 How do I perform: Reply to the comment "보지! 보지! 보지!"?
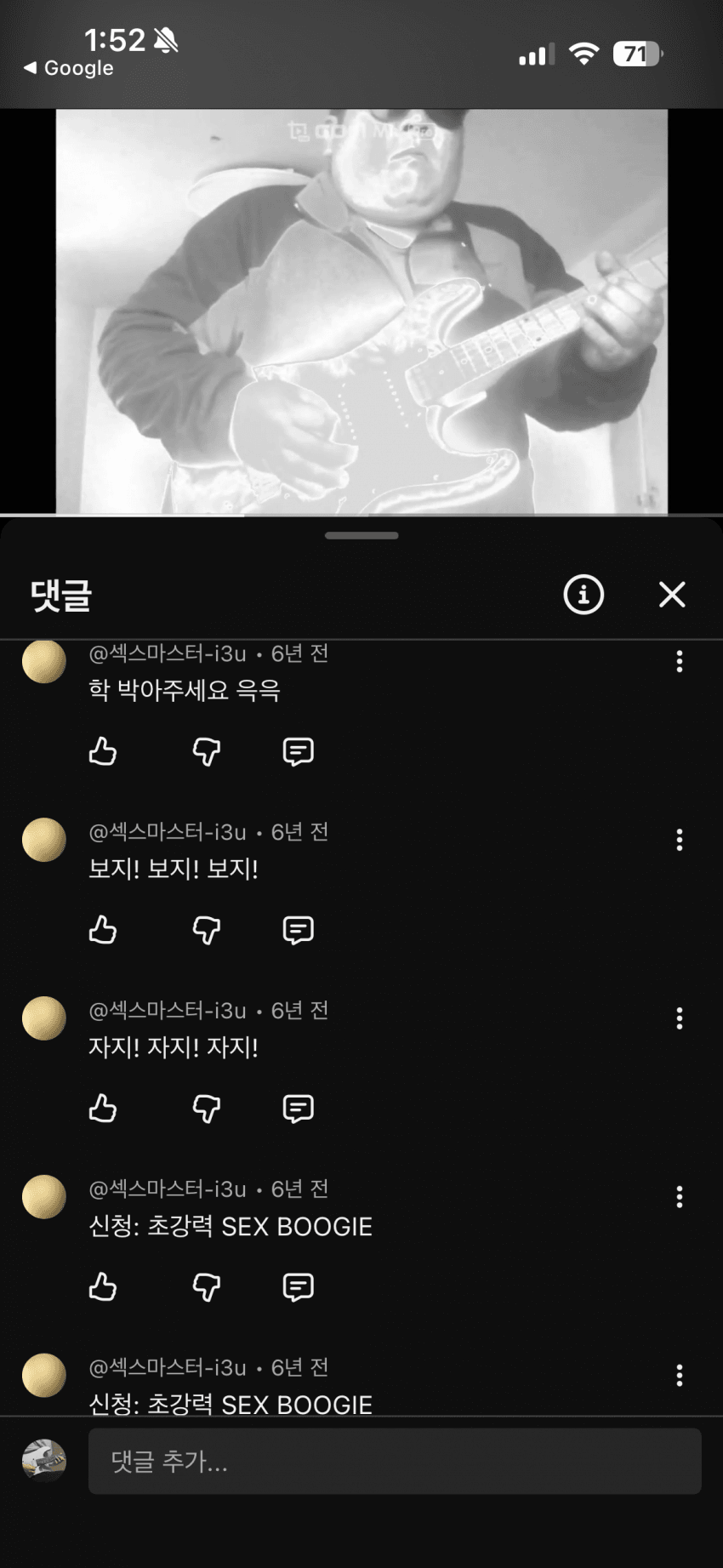pyautogui.click(x=298, y=930)
